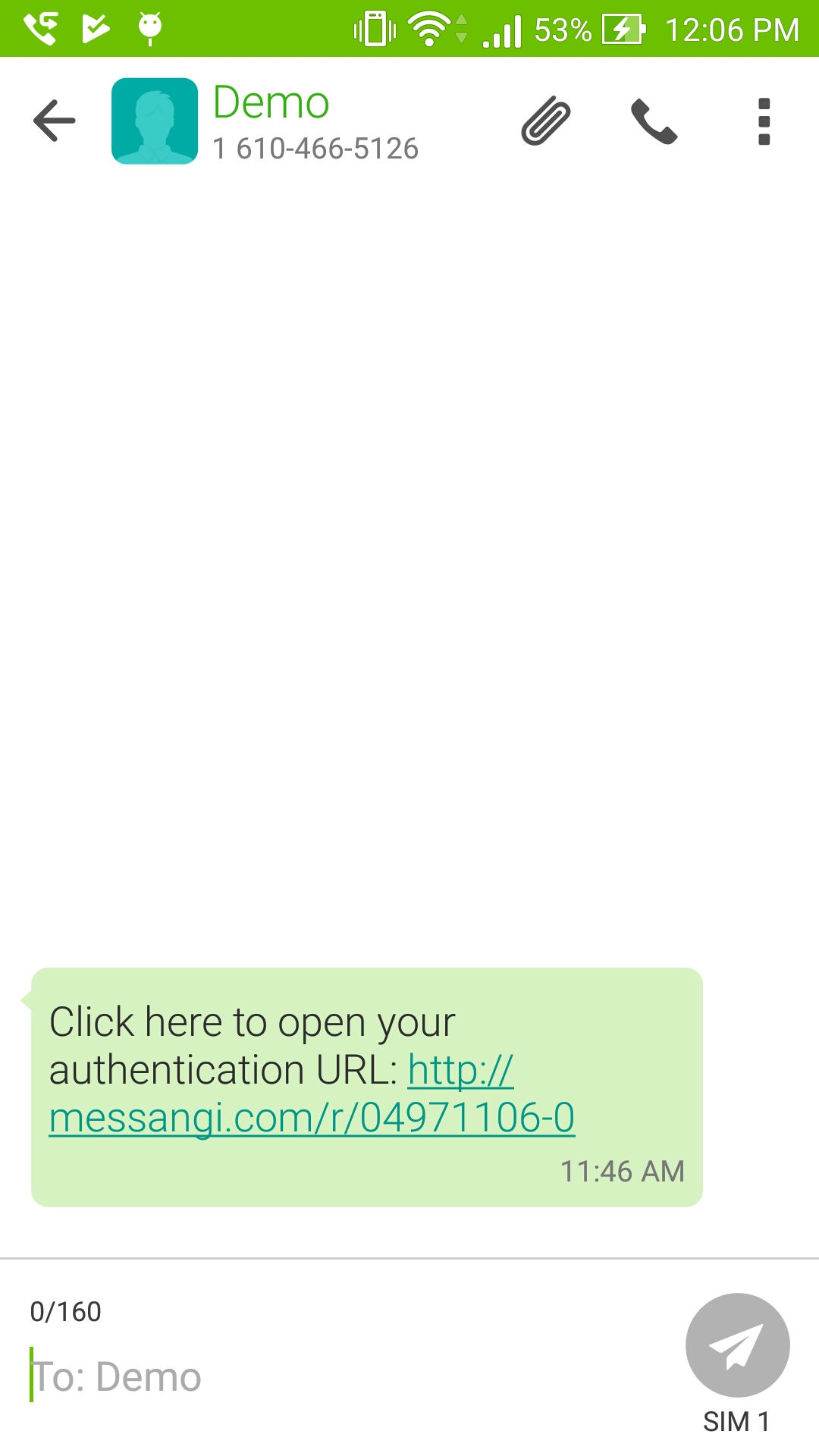Open the overflow menu
The image size is (819, 1456).
[x=764, y=121]
